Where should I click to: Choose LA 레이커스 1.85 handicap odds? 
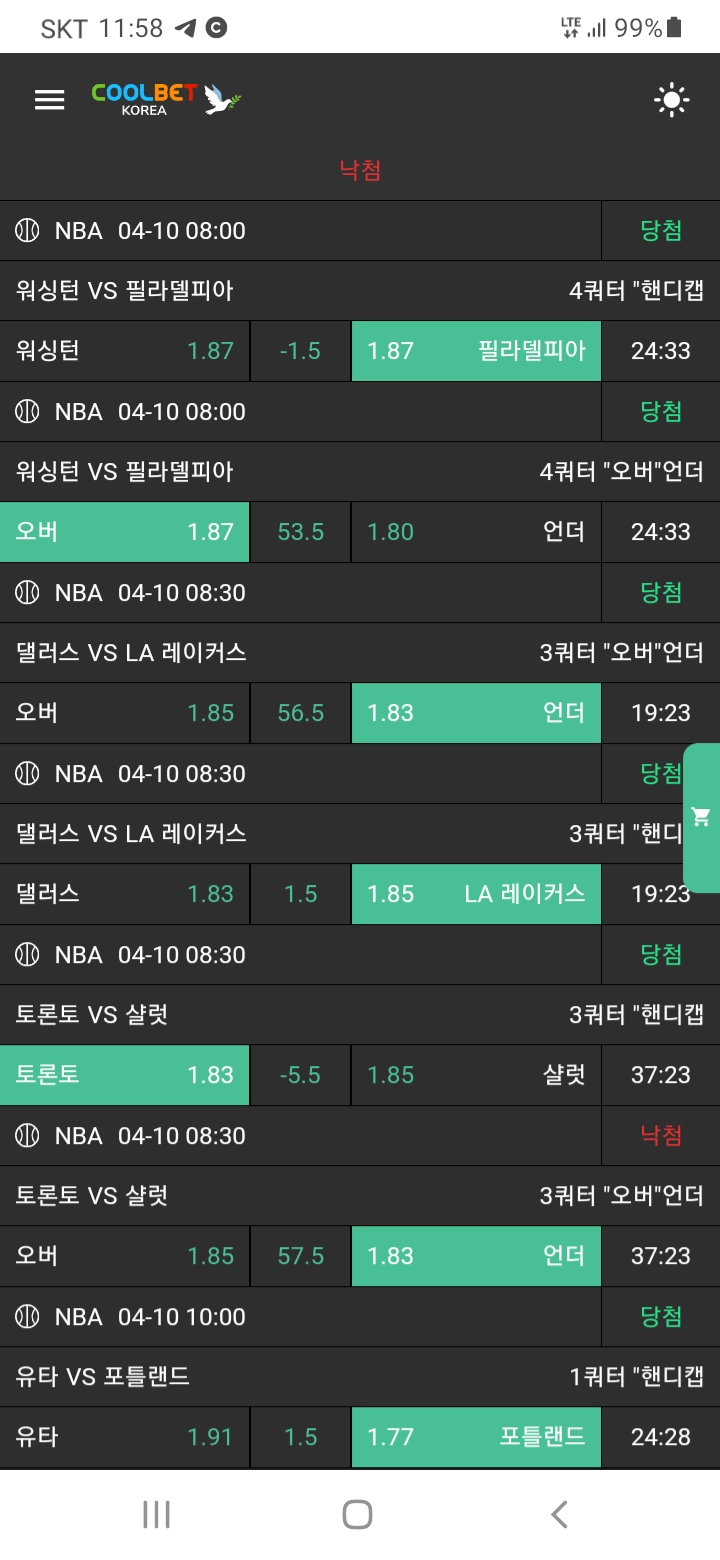476,894
